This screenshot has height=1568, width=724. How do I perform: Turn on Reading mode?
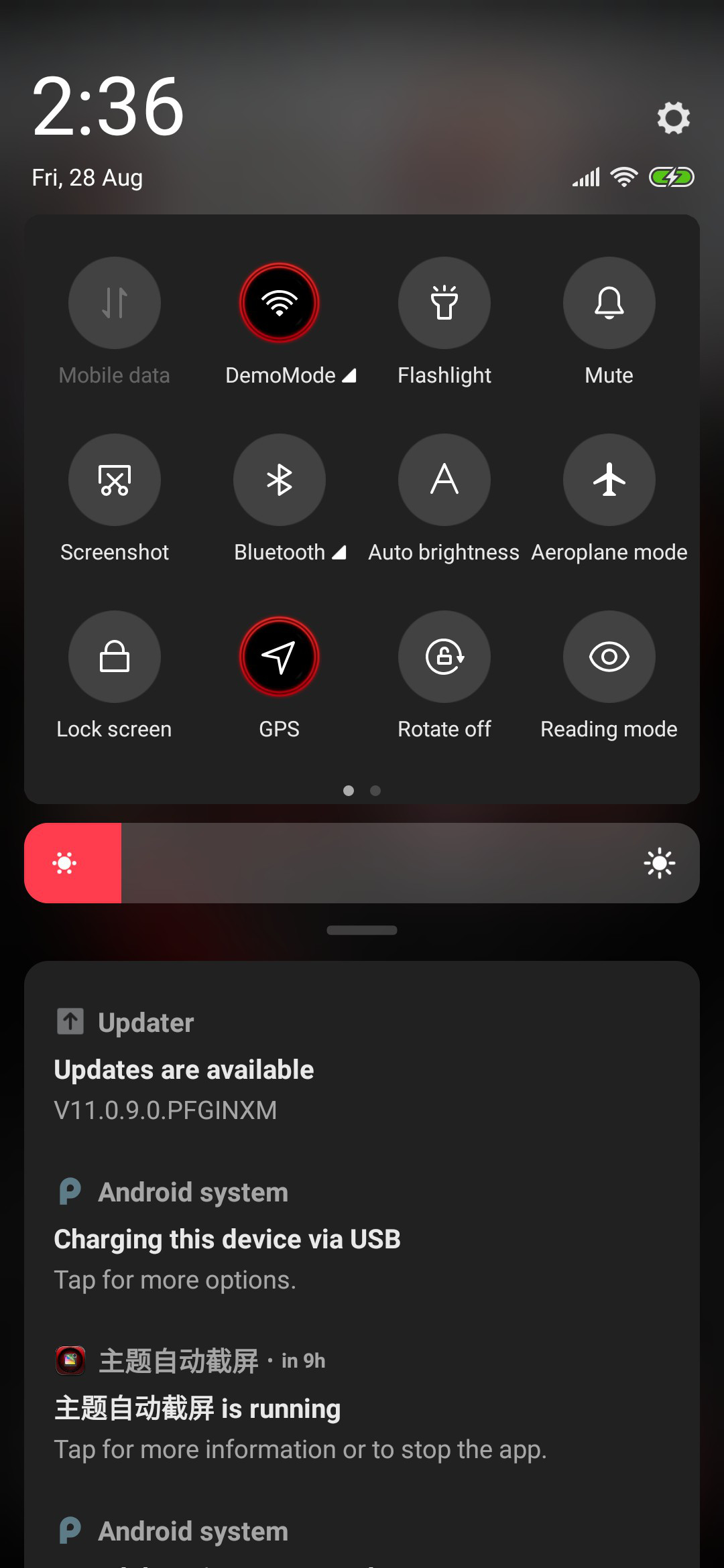(609, 657)
